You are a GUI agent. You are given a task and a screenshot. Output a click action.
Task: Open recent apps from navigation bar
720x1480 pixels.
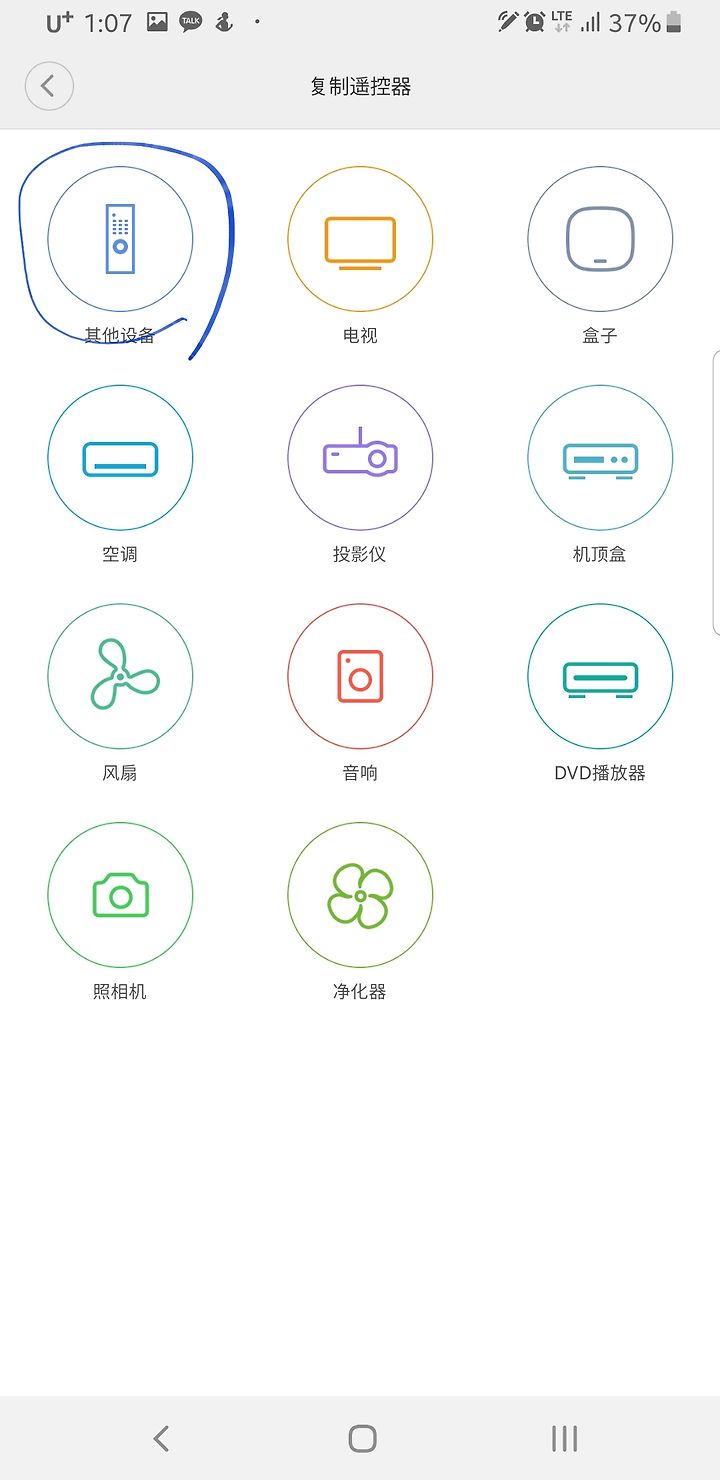pyautogui.click(x=565, y=1438)
